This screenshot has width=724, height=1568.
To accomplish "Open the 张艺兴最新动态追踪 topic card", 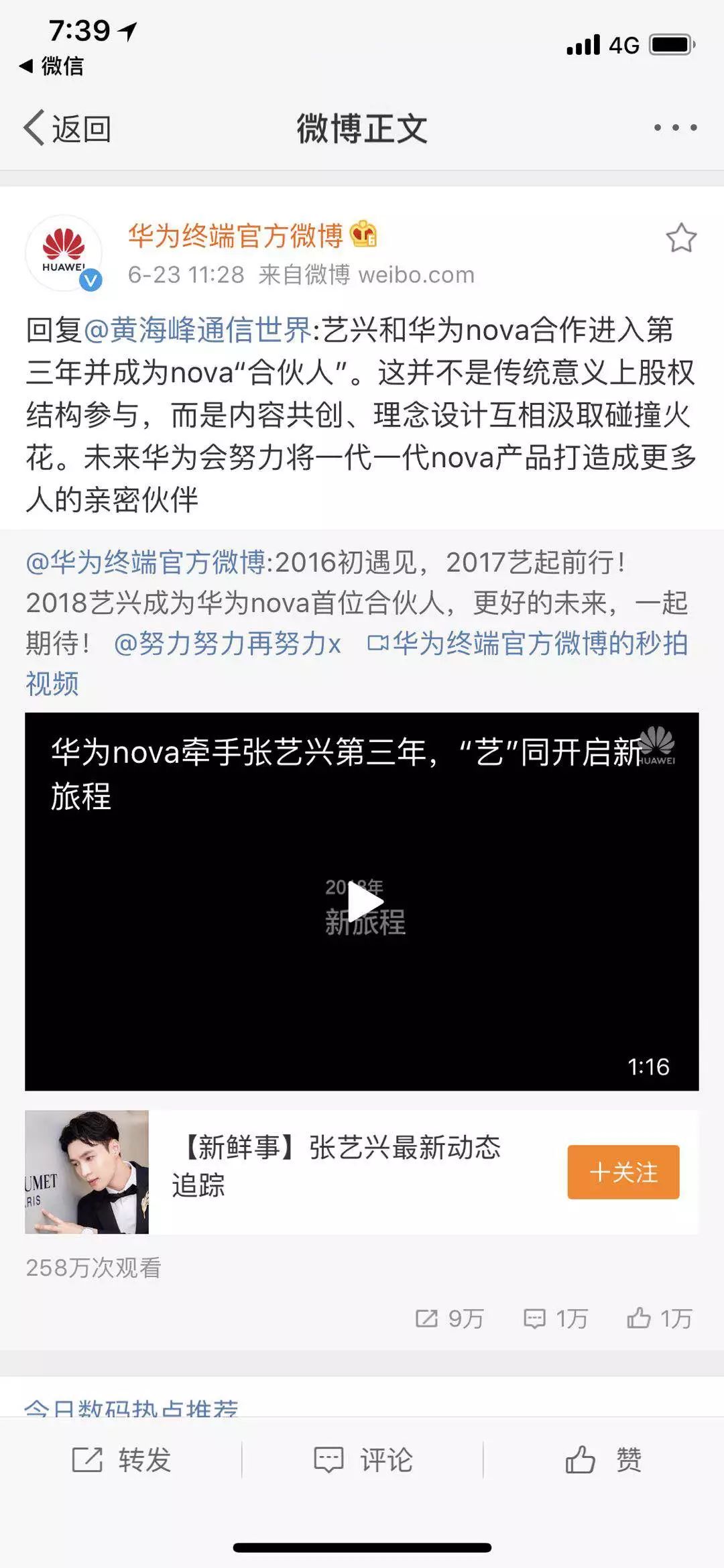I will pyautogui.click(x=362, y=1172).
